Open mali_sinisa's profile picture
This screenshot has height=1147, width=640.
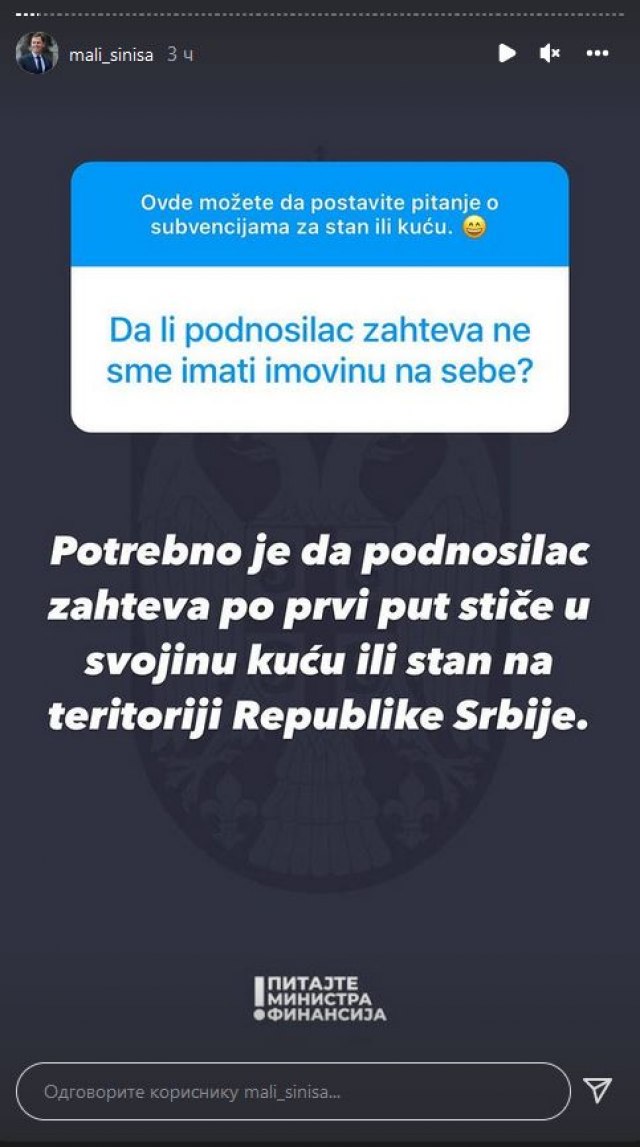[37, 54]
